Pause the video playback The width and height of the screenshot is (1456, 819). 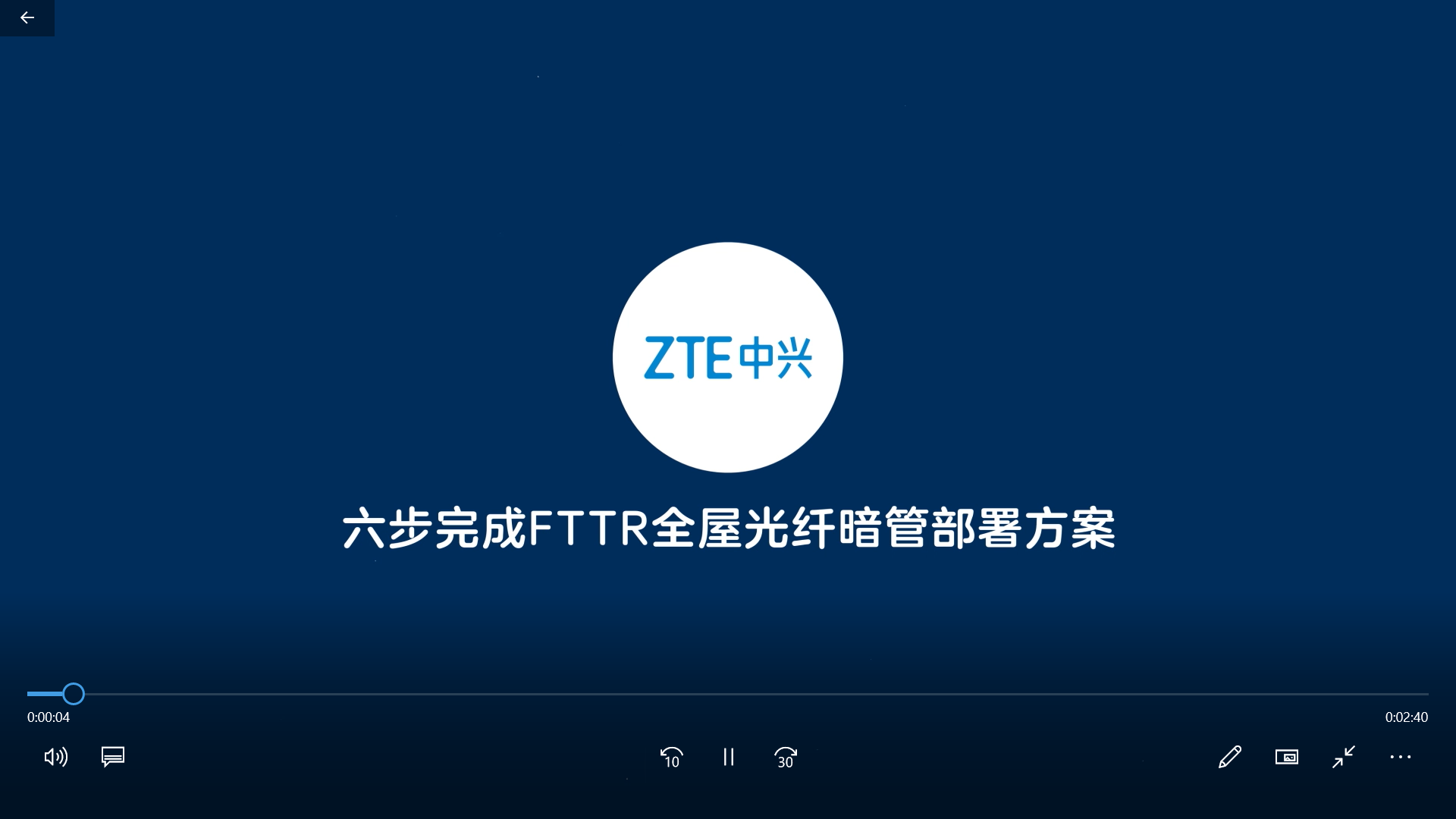click(x=728, y=757)
